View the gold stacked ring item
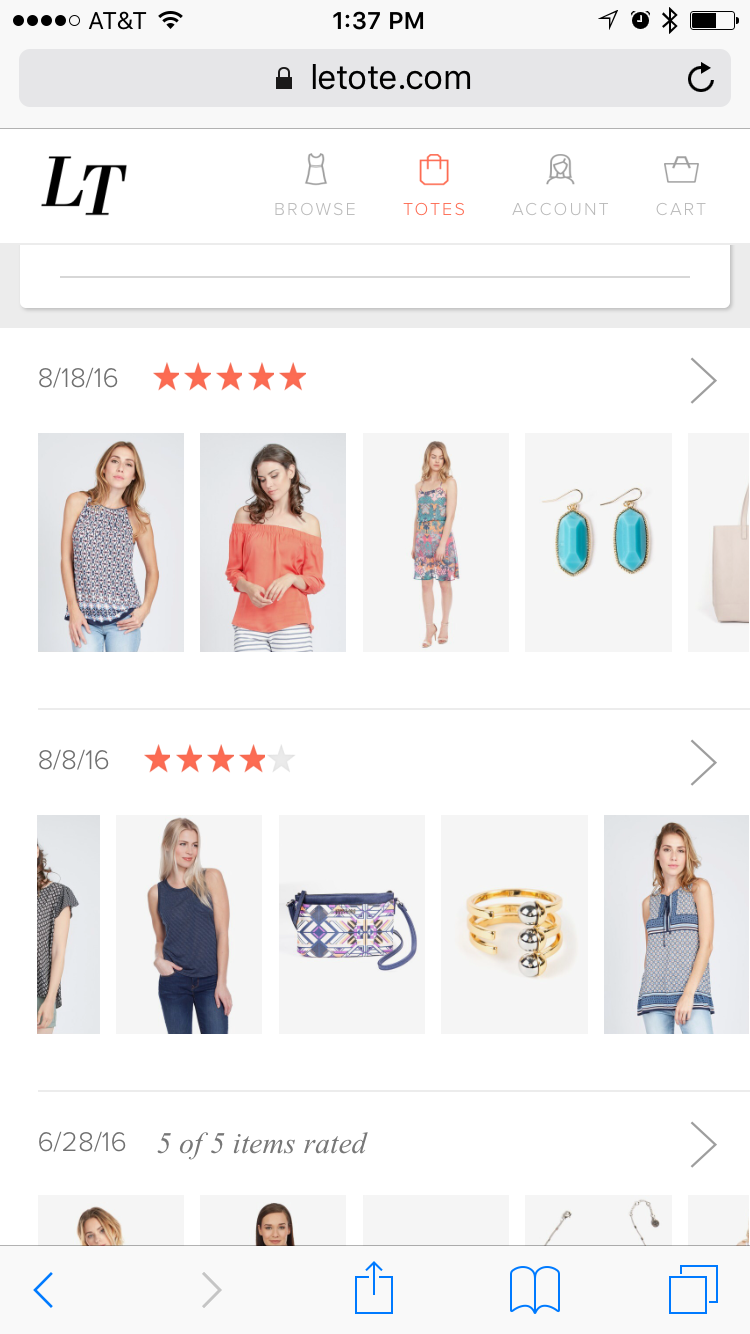This screenshot has height=1334, width=750. tap(514, 924)
